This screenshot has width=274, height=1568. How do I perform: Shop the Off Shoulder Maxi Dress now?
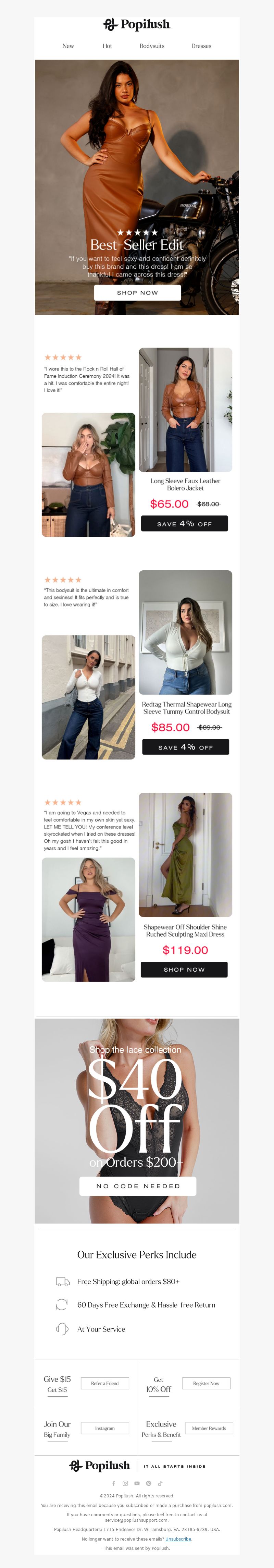click(184, 970)
